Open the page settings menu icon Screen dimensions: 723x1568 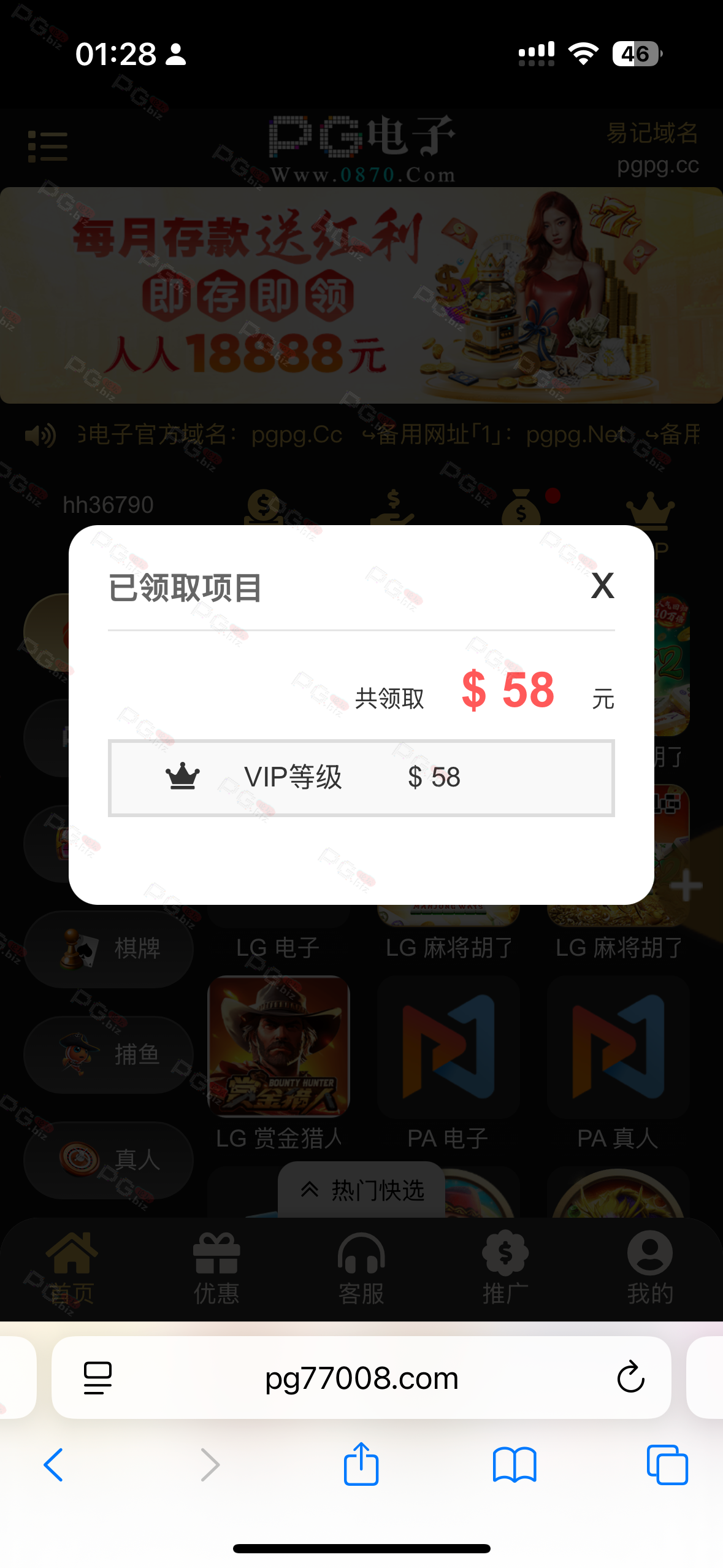click(x=98, y=1378)
